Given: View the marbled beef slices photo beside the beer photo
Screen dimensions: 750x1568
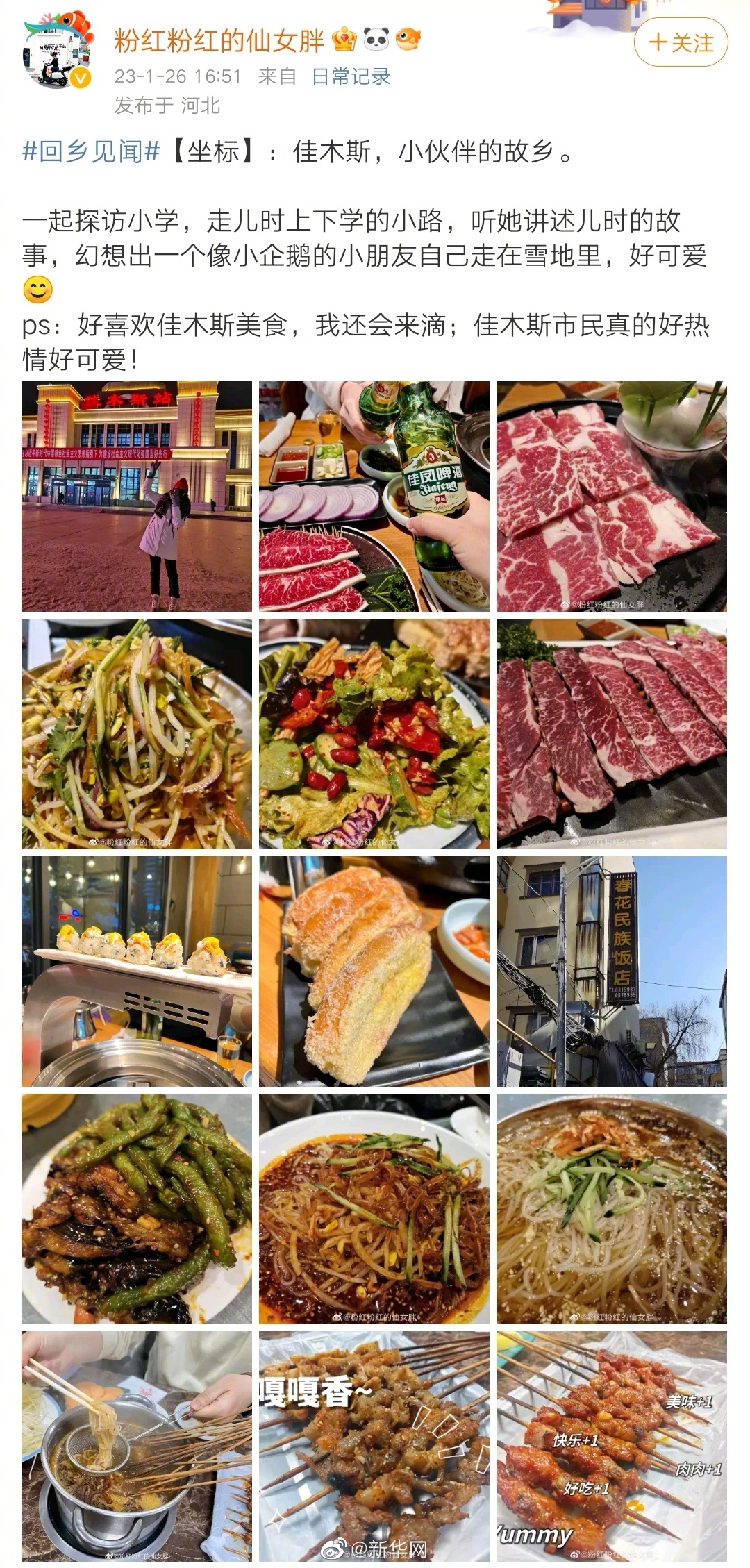Looking at the screenshot, I should click(x=611, y=496).
